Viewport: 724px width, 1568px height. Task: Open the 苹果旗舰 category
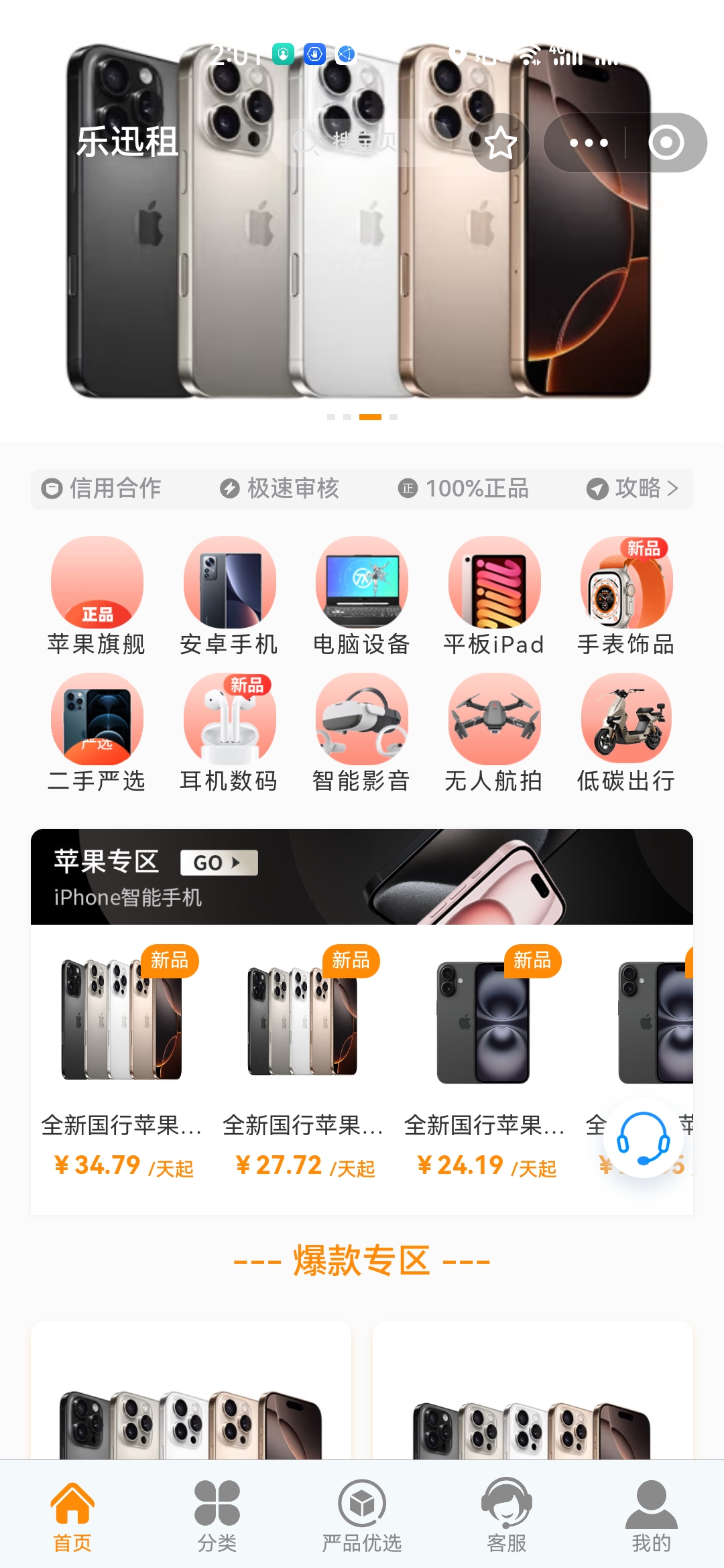coord(97,595)
